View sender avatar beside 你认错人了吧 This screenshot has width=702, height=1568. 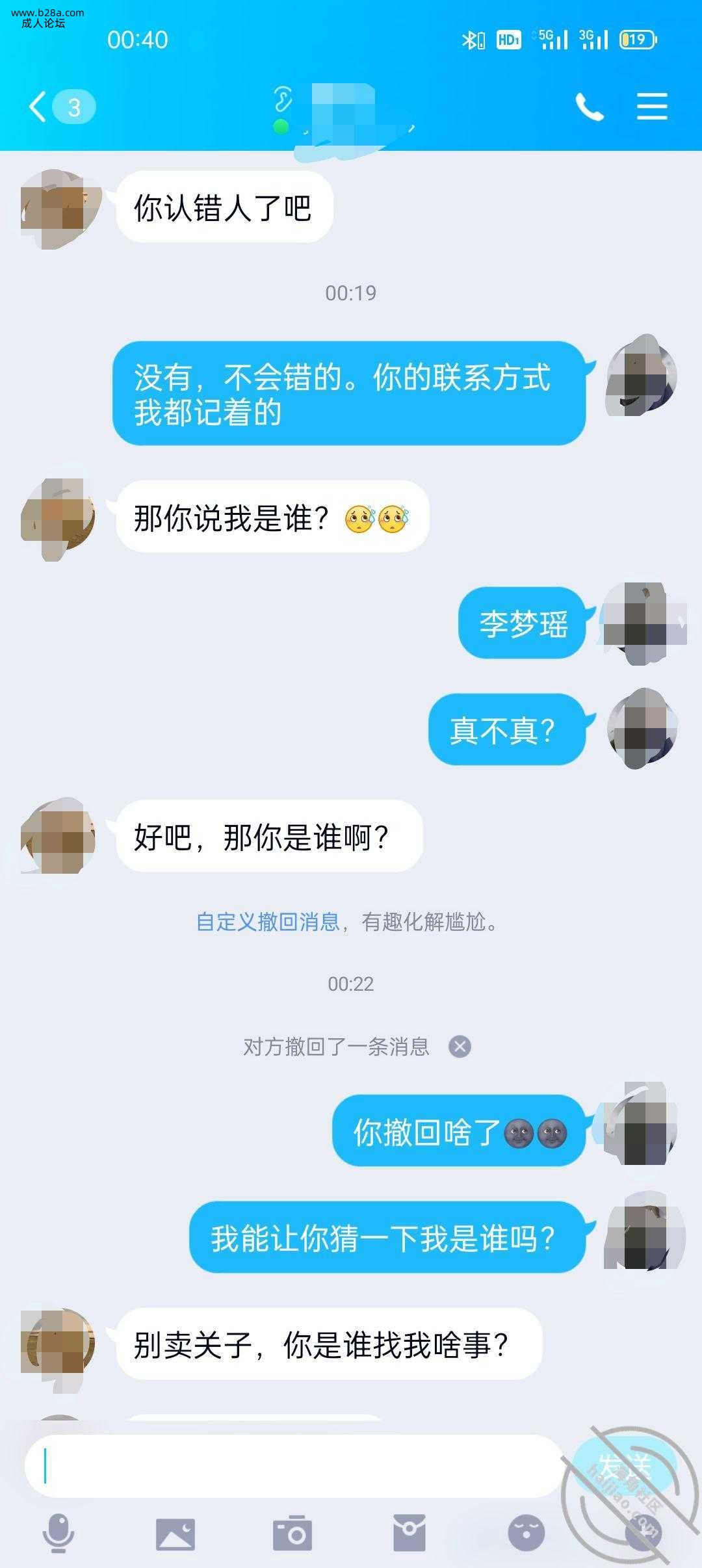[58, 209]
